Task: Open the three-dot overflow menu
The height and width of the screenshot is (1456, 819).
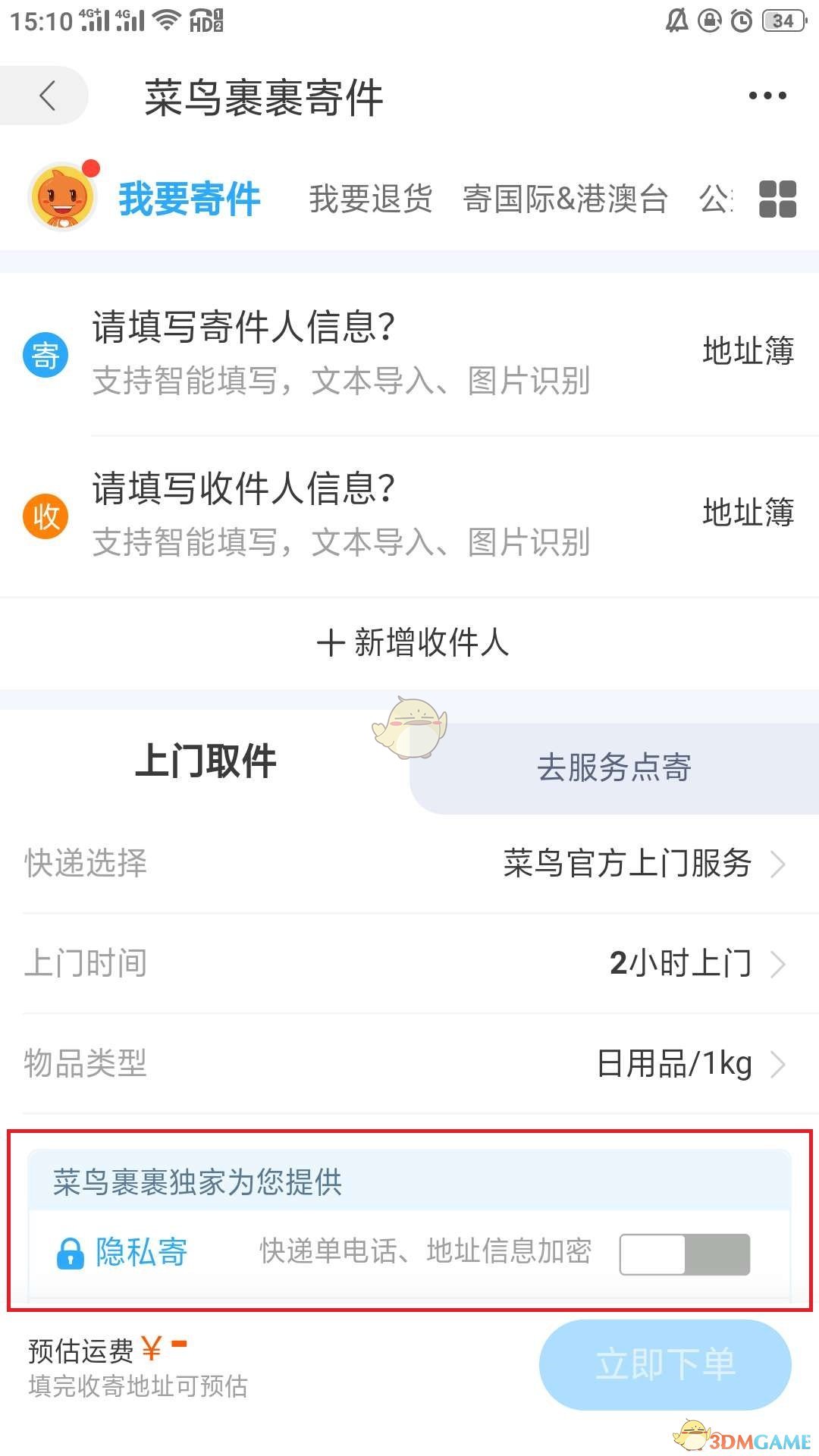Action: pos(767,96)
